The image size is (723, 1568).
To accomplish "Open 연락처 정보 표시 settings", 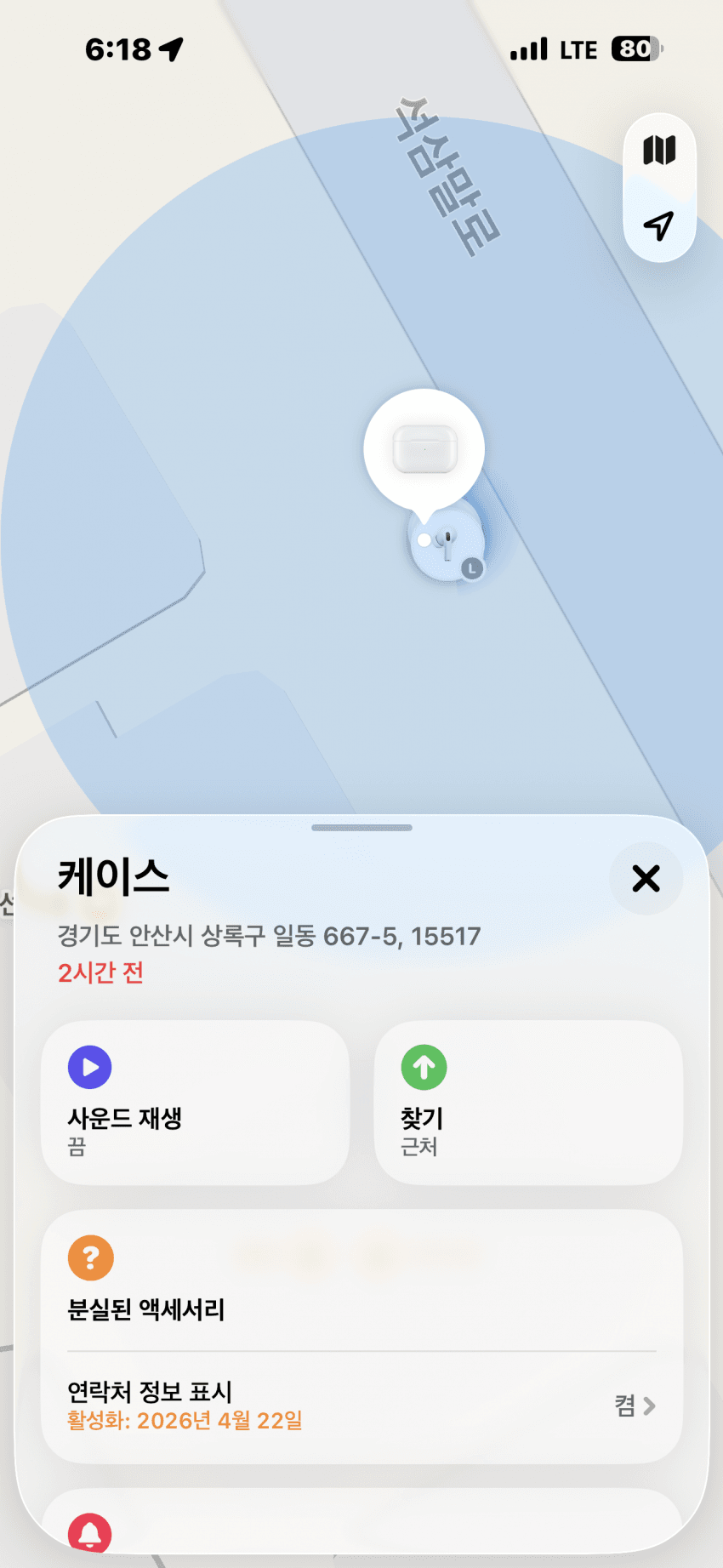I will [x=361, y=1405].
